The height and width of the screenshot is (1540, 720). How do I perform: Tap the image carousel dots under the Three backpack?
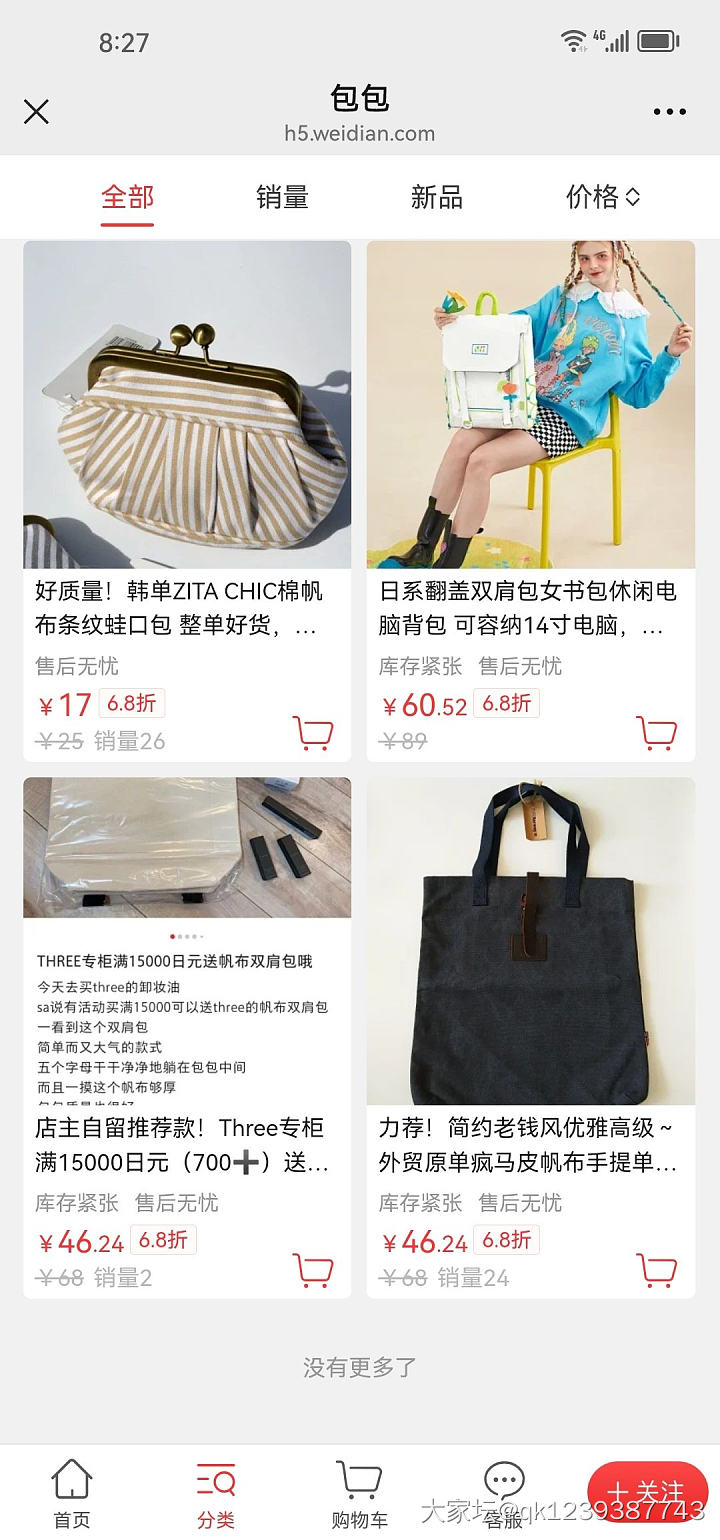pos(186,935)
